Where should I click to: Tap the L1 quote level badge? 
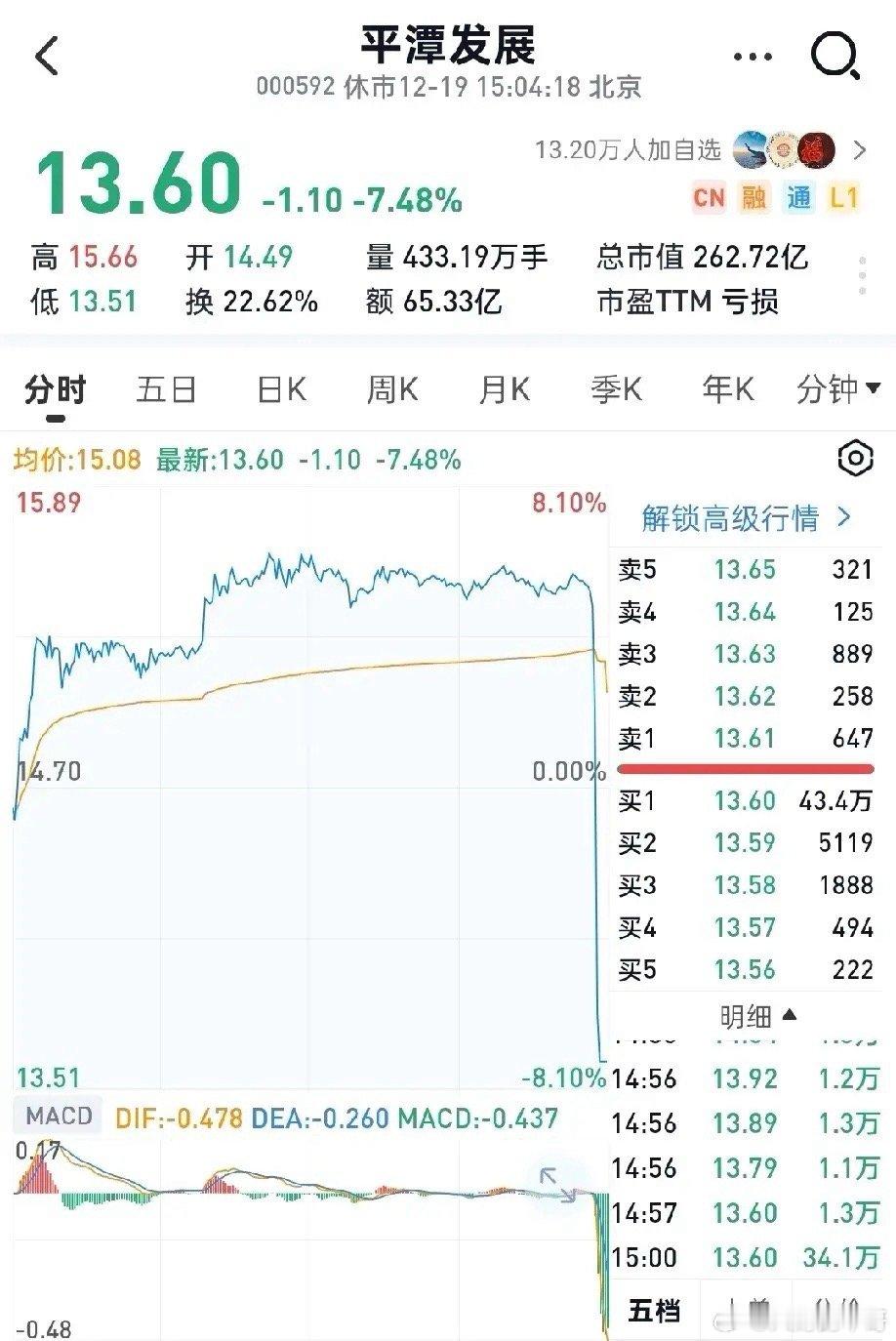point(845,198)
